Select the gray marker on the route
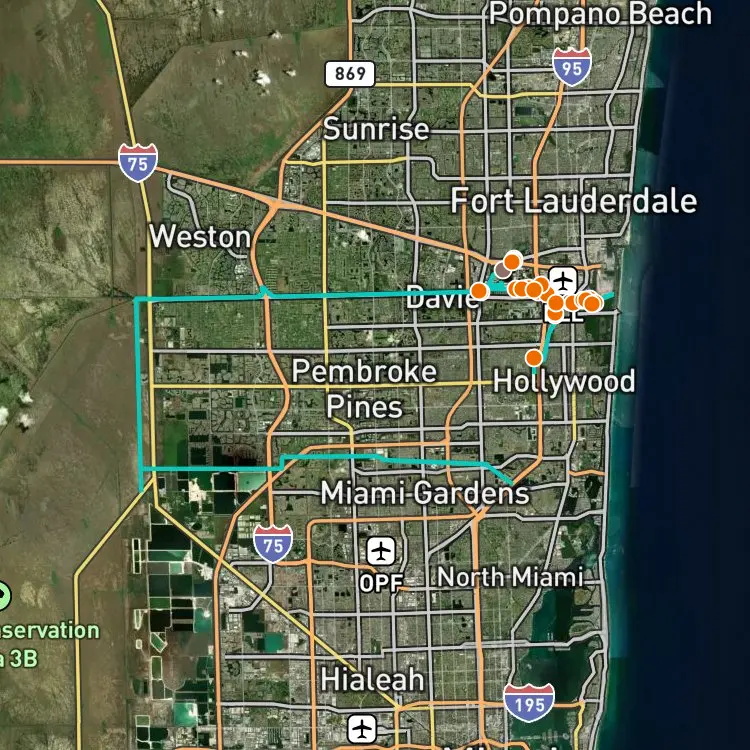This screenshot has height=750, width=750. coord(503,270)
